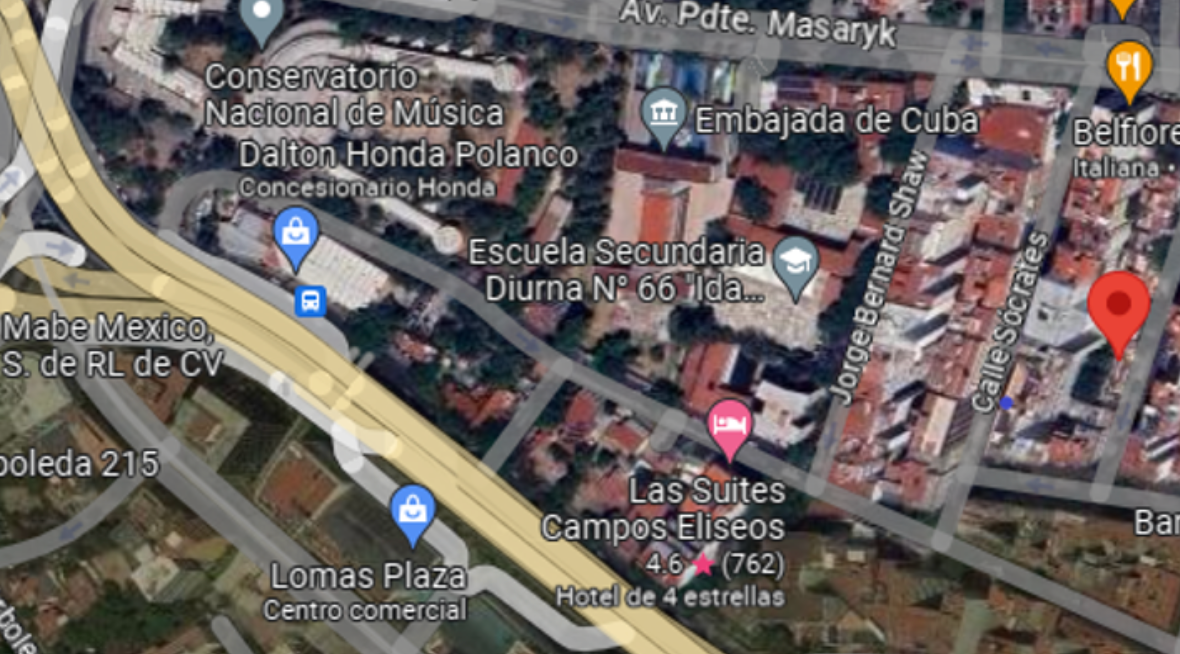Tap the red dropped location pin
The image size is (1180, 654).
(x=1118, y=312)
